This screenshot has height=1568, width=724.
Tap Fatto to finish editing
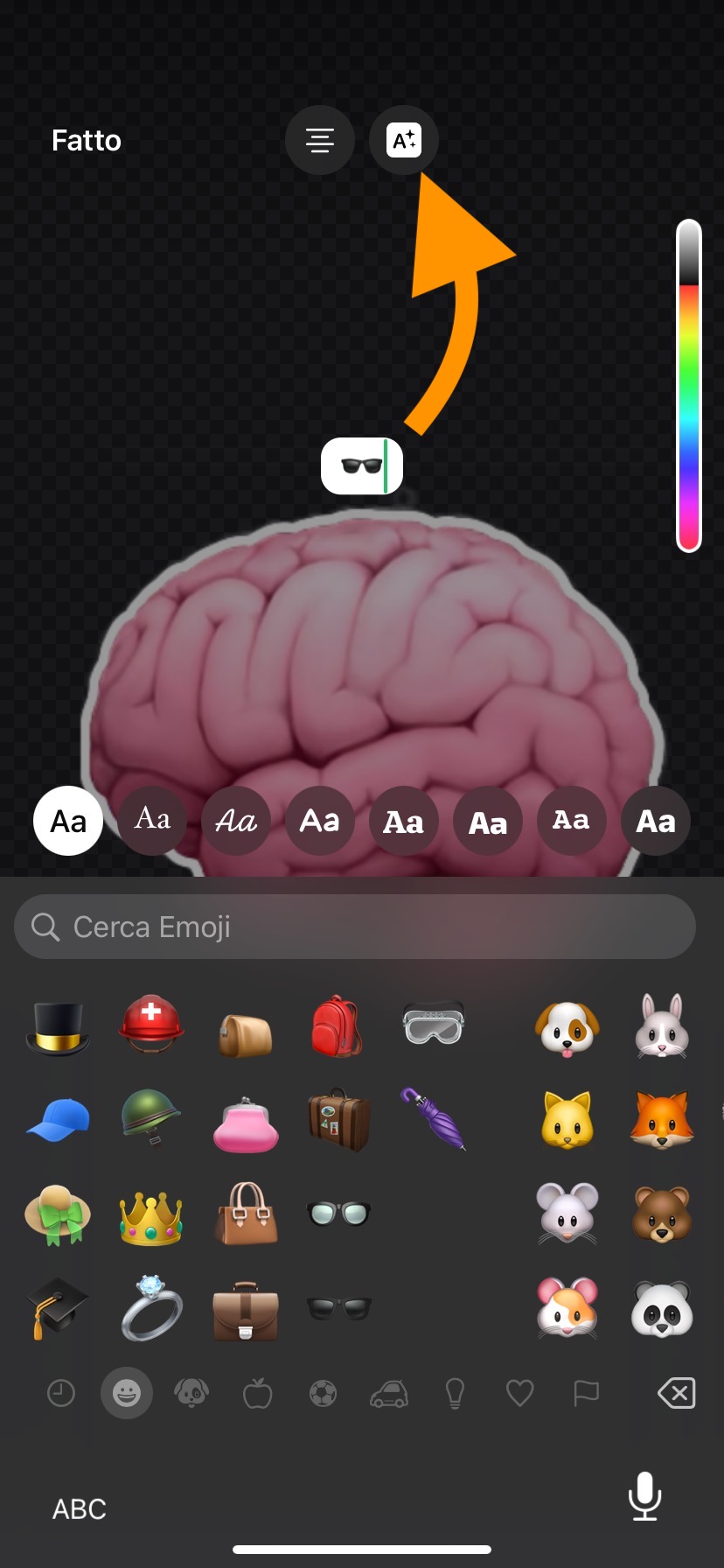point(86,140)
